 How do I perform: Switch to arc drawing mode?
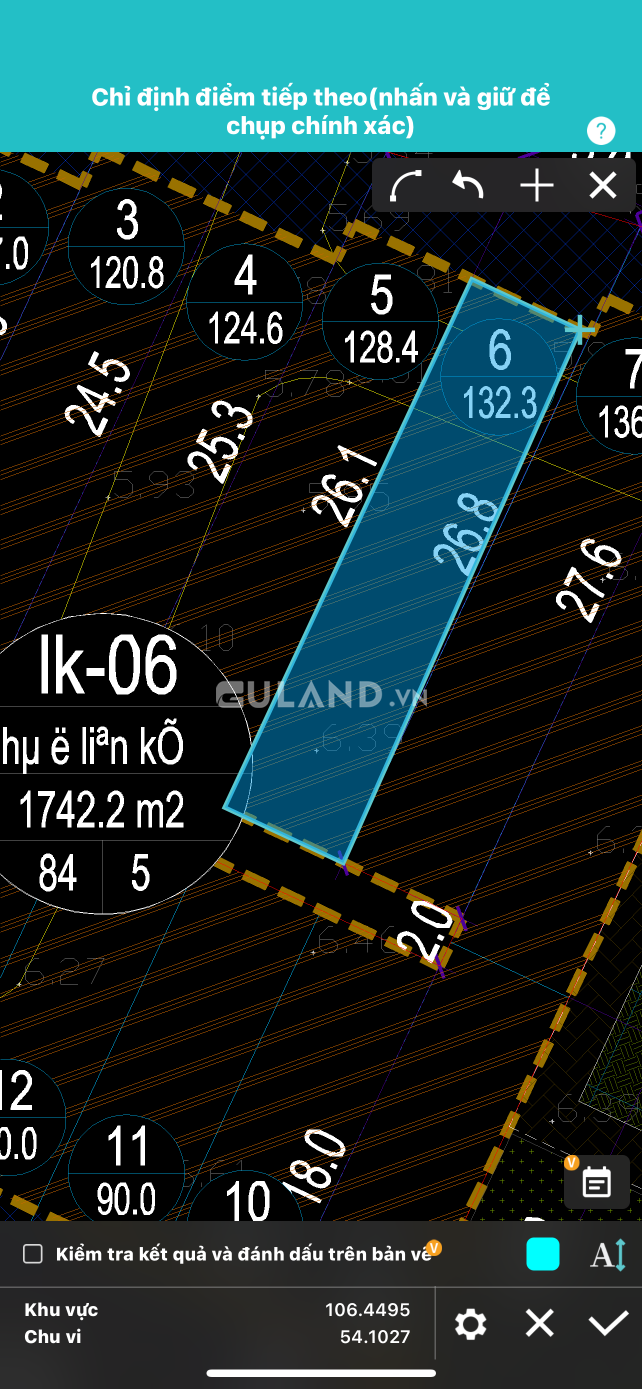(405, 186)
